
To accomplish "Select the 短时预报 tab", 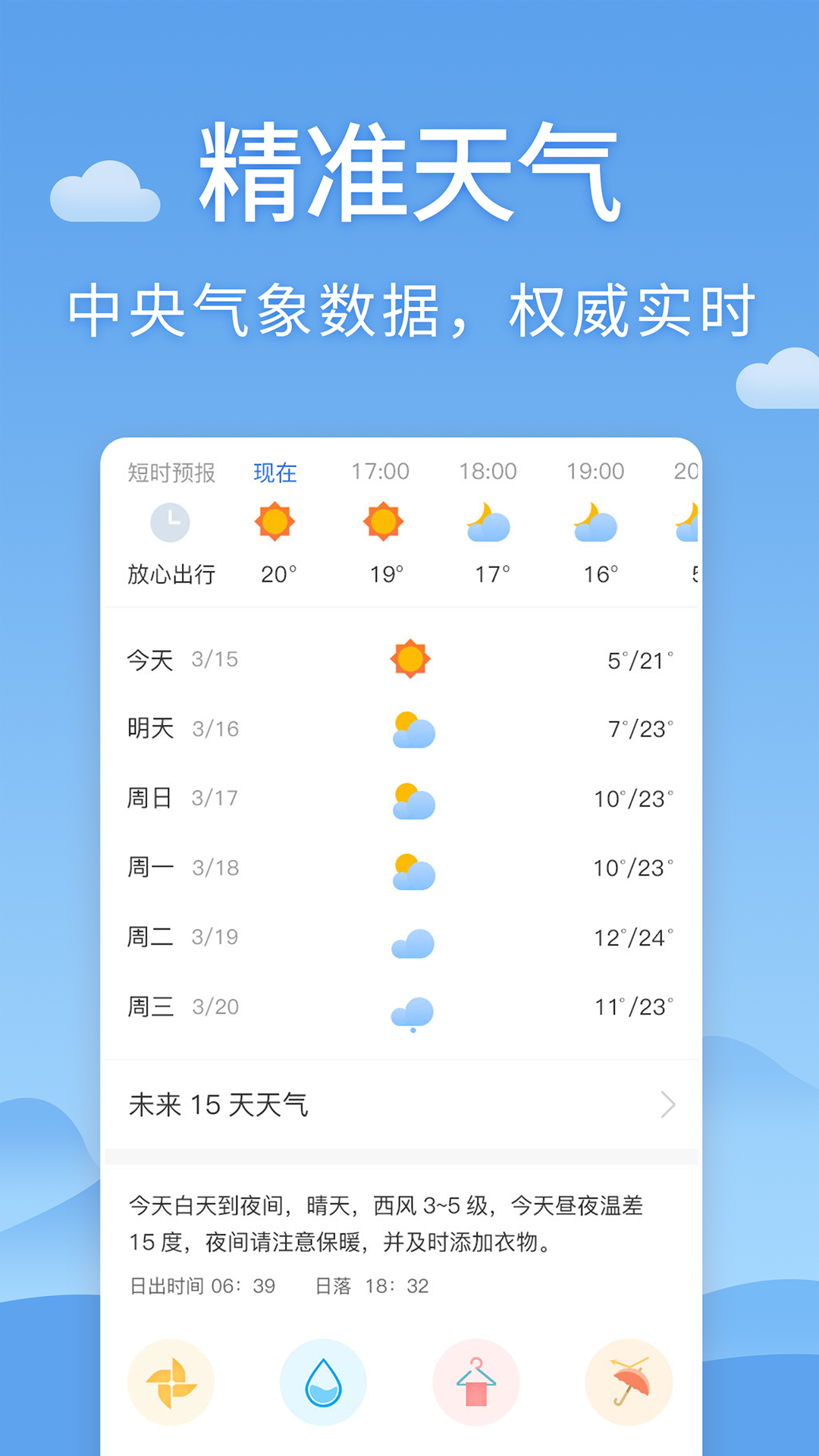I will [171, 472].
